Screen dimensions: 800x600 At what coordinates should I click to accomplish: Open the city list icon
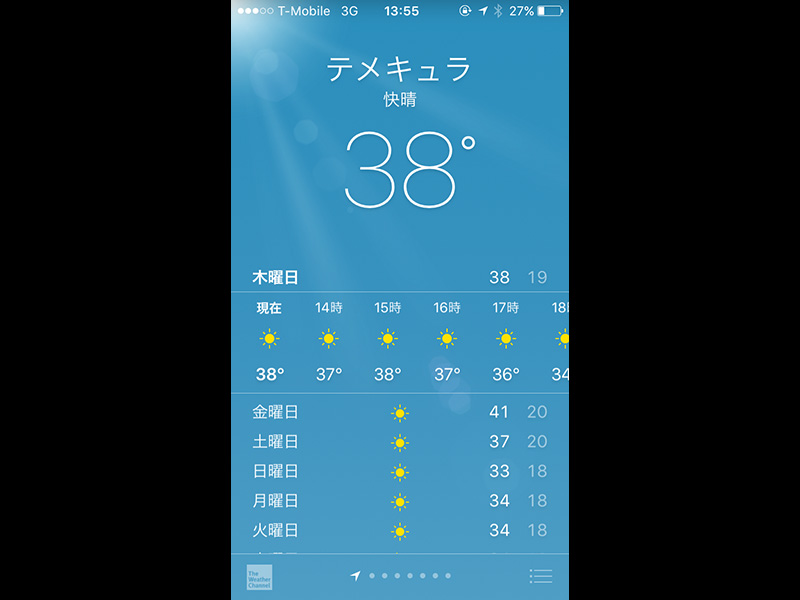541,576
